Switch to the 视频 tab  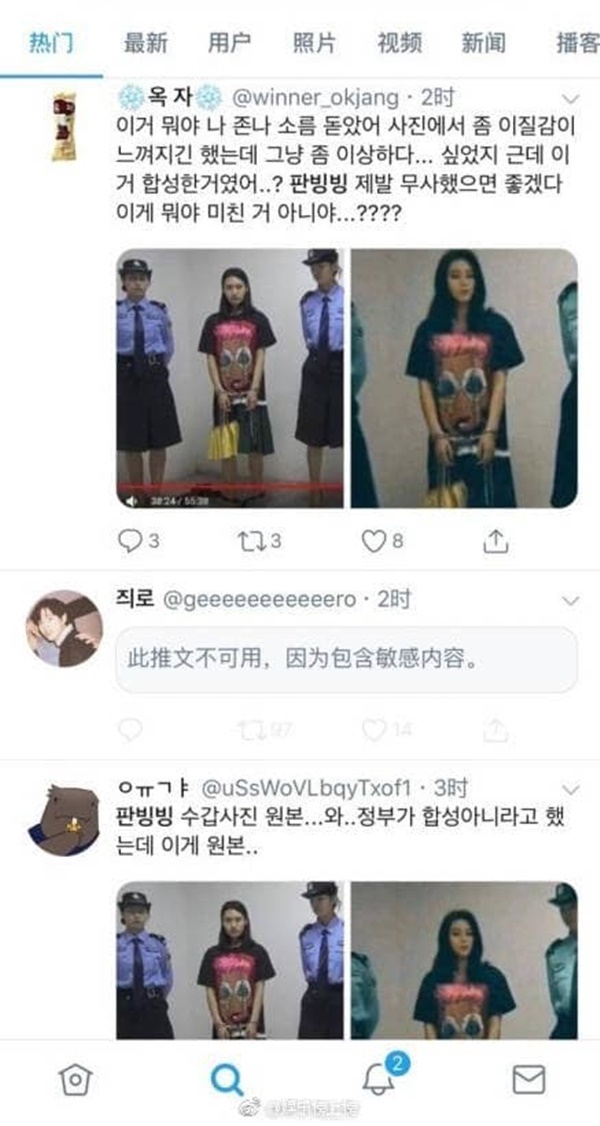[399, 43]
